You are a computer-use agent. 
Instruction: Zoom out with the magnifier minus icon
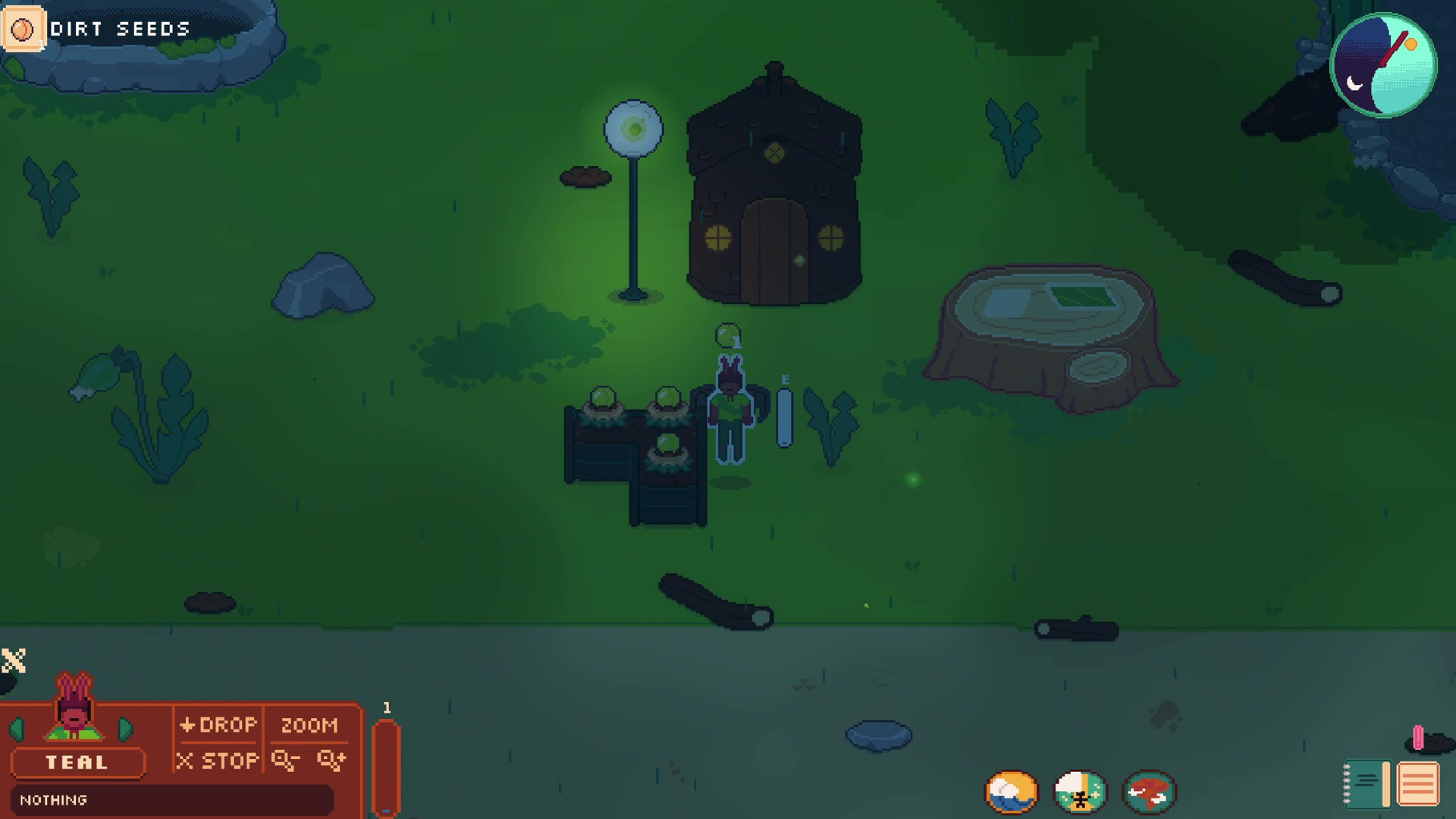[285, 761]
